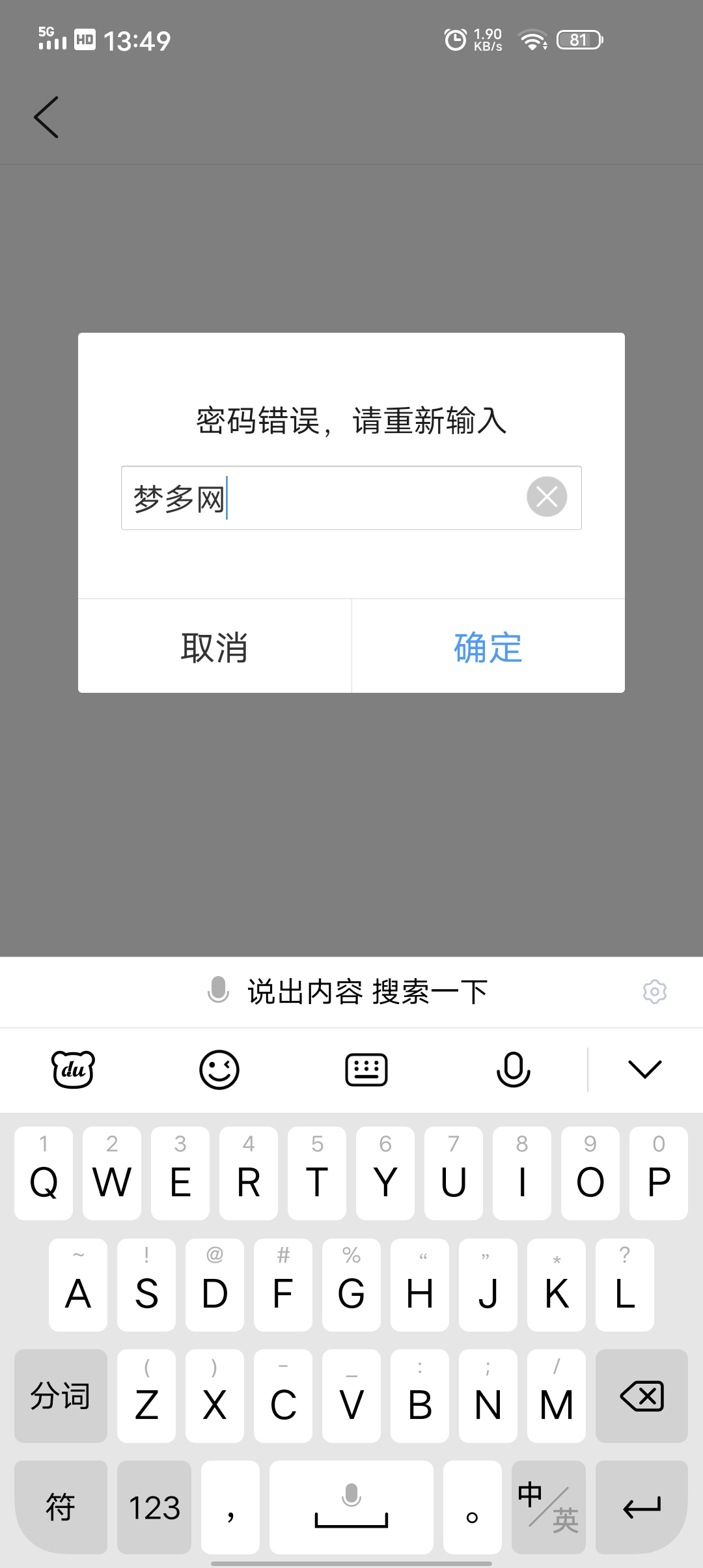Clear the entered password text
The width and height of the screenshot is (703, 1568).
546,497
